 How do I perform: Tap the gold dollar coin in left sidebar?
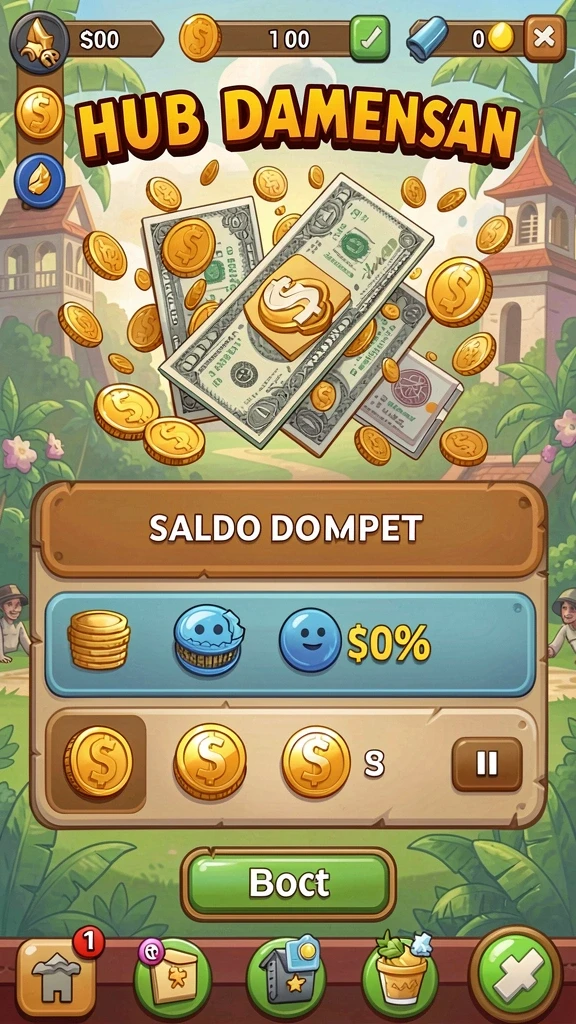[x=40, y=114]
